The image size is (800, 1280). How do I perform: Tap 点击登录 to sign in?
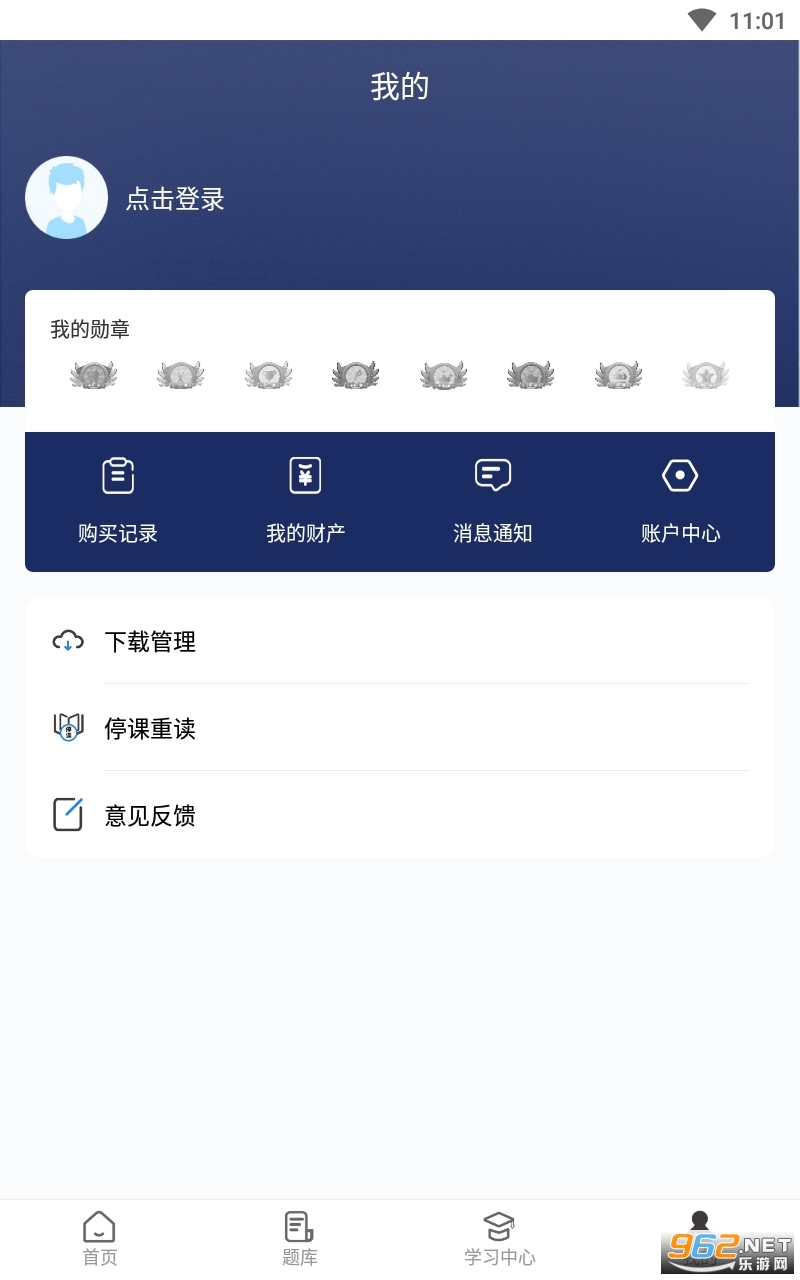coord(175,199)
